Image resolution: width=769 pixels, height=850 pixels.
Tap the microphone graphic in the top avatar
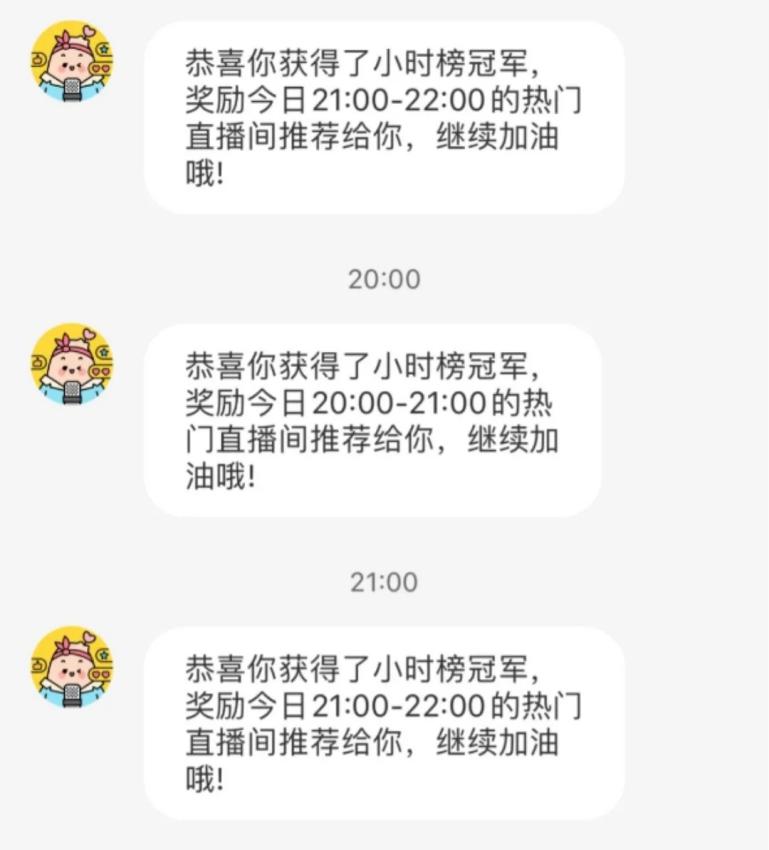pyautogui.click(x=70, y=88)
